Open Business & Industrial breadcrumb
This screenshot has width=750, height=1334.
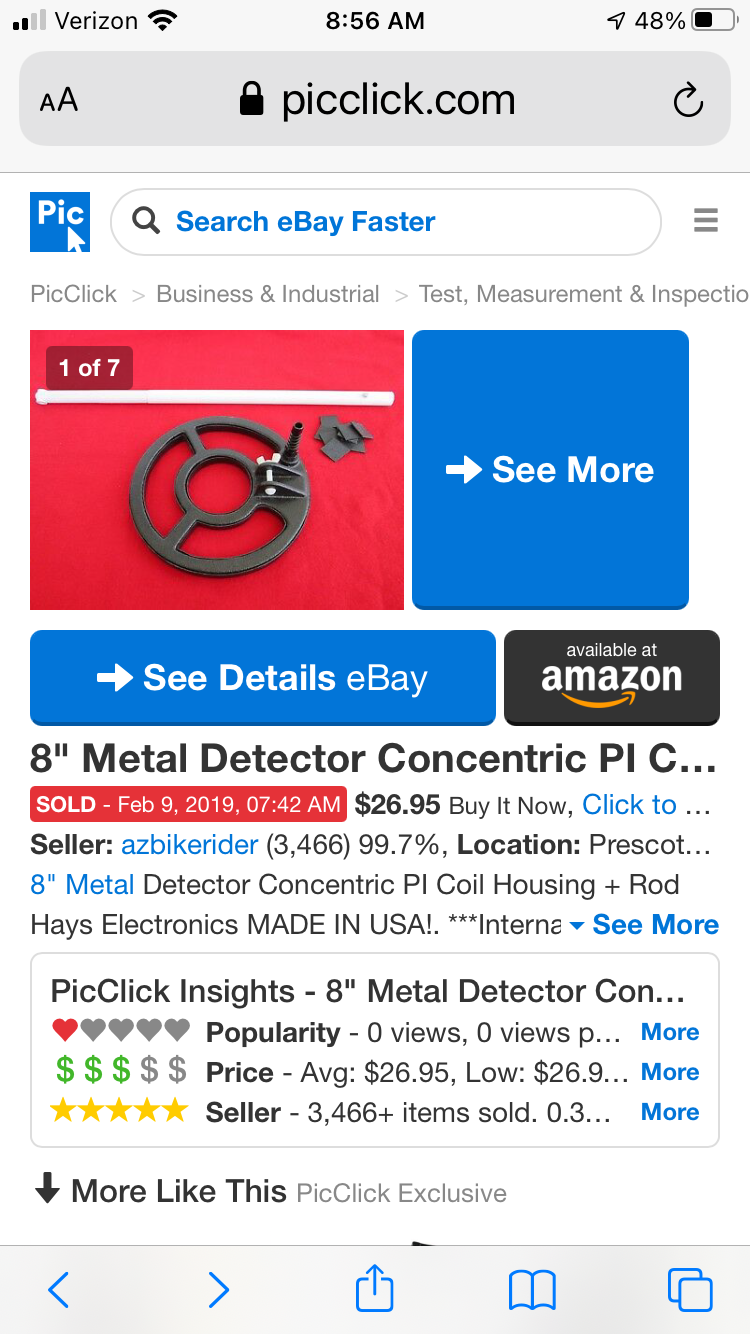[x=268, y=294]
